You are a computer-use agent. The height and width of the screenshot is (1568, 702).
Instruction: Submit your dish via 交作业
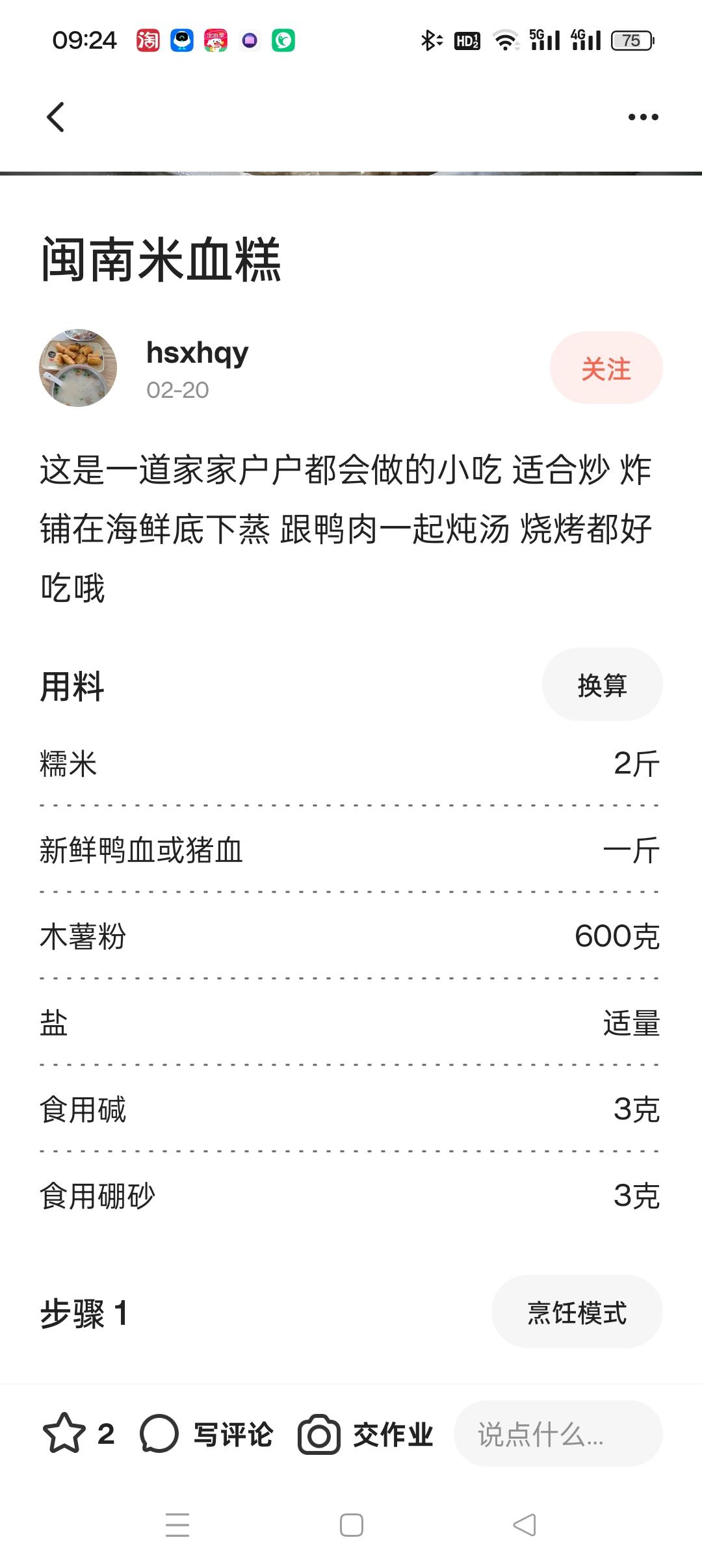pyautogui.click(x=366, y=1434)
